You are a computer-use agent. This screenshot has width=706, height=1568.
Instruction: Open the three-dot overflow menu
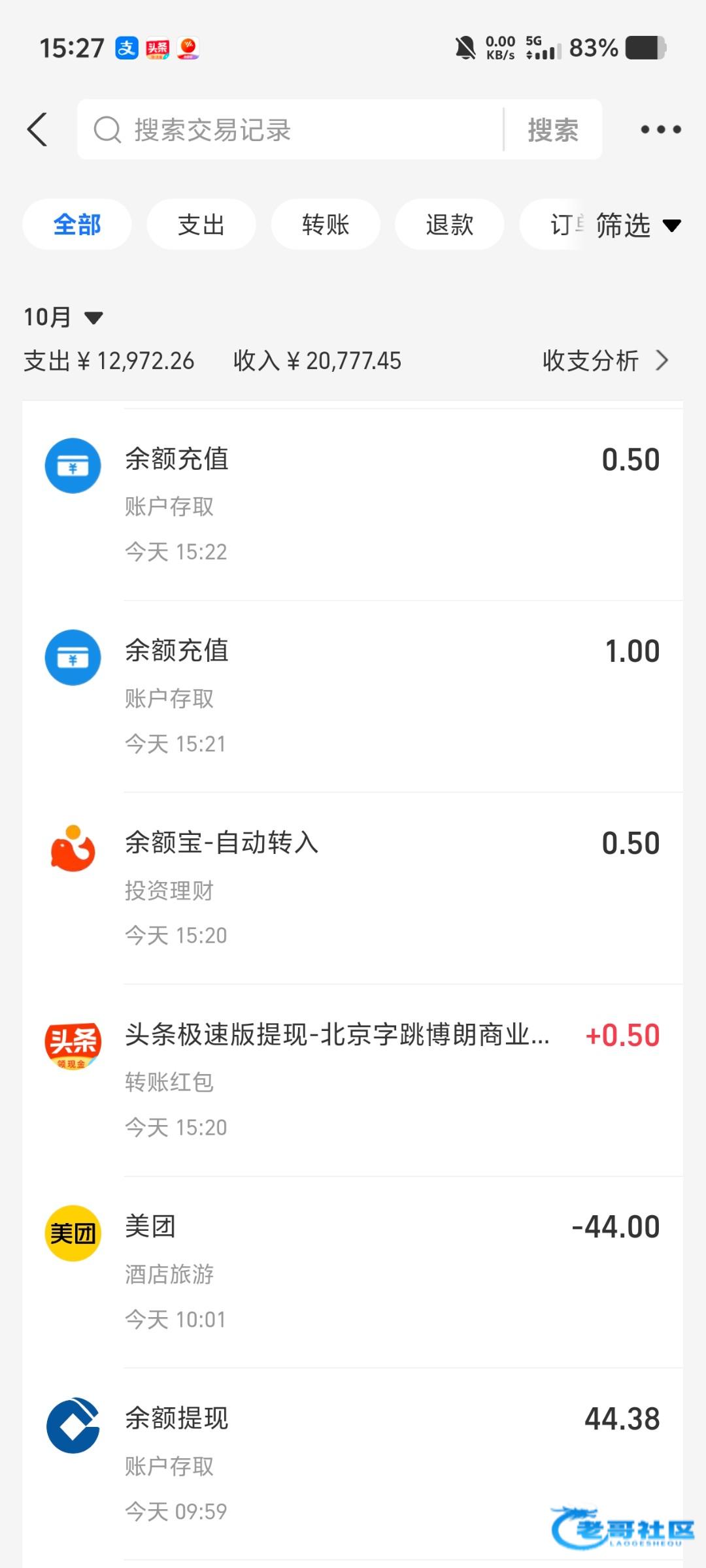660,129
